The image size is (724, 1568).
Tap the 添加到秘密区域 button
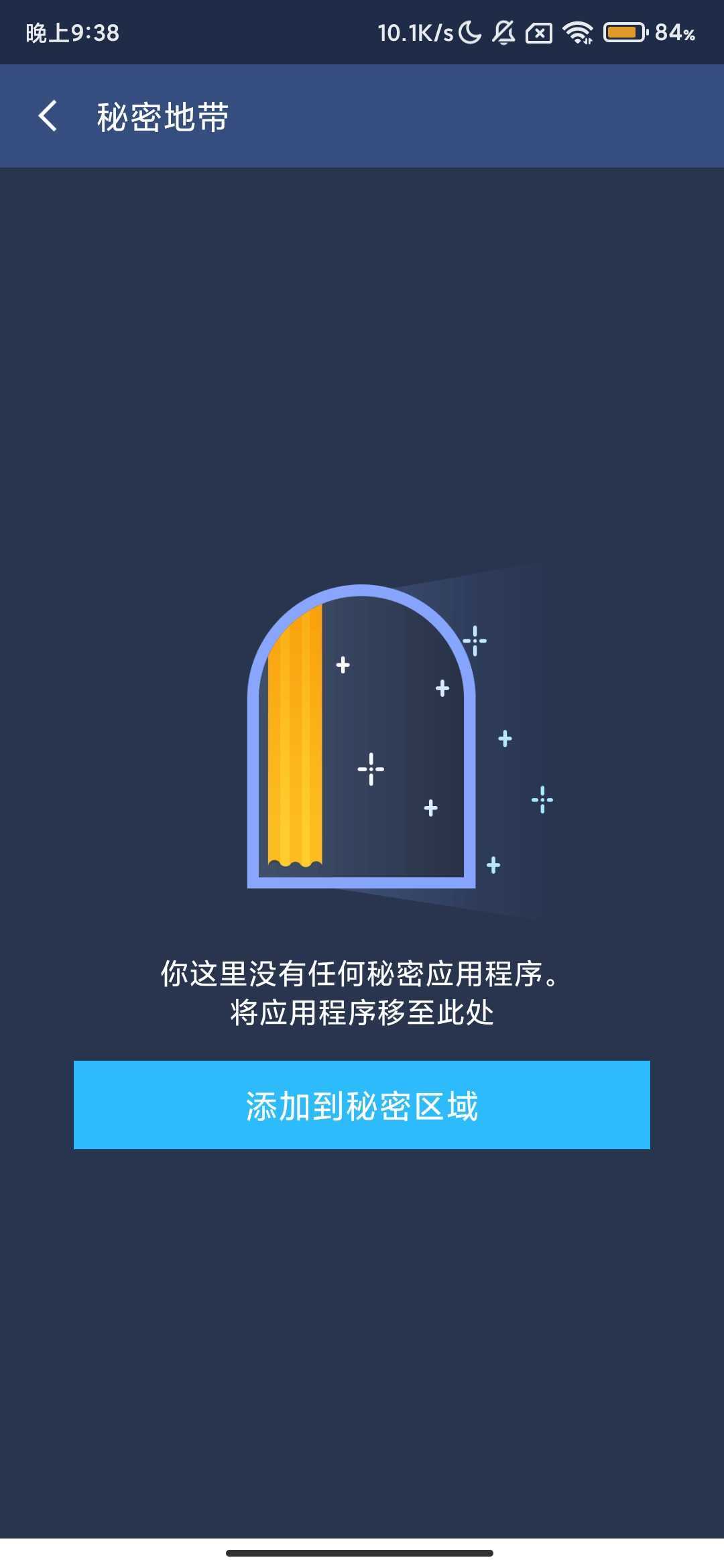pyautogui.click(x=362, y=1105)
